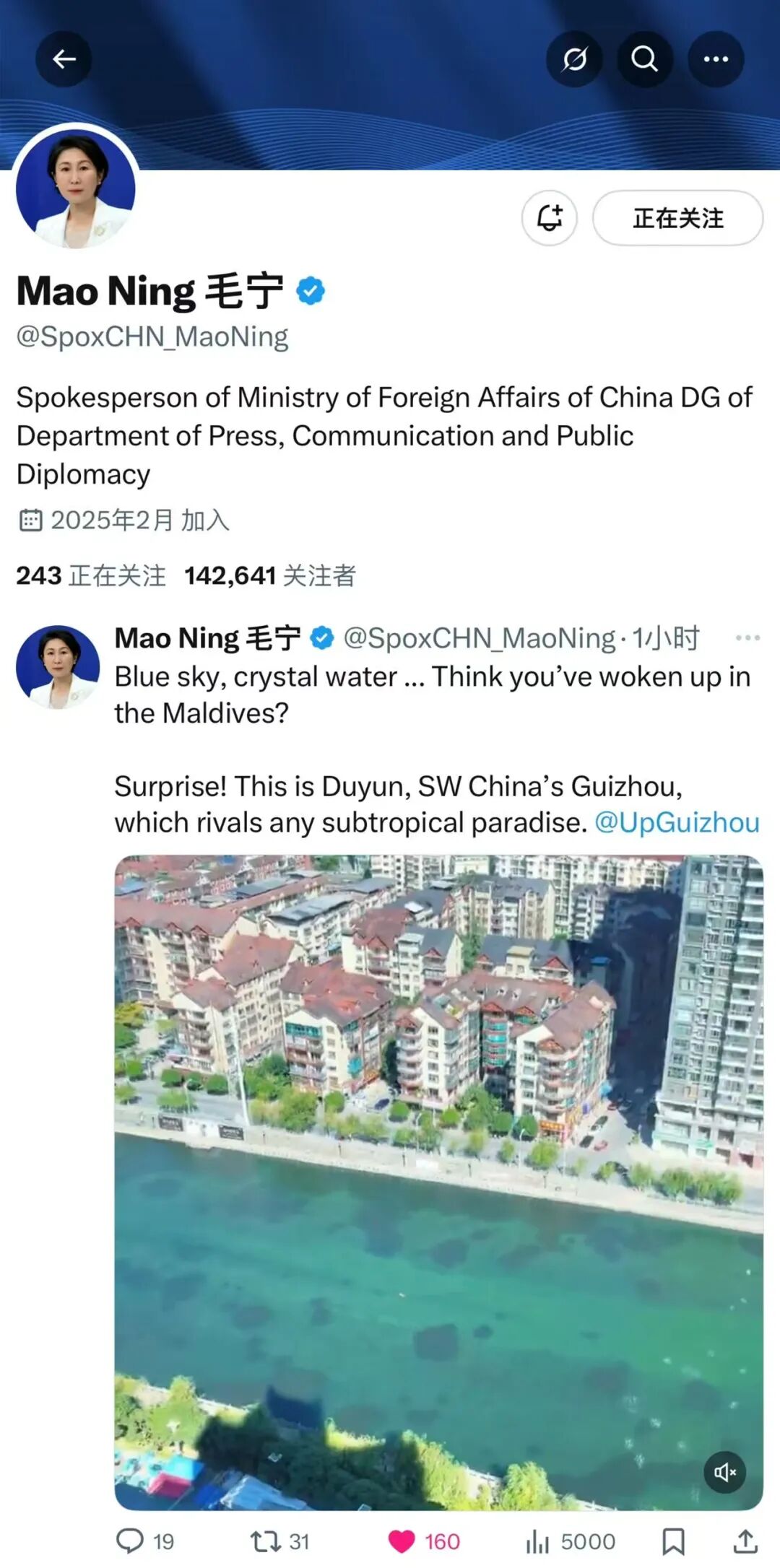The height and width of the screenshot is (1568, 780).
Task: Turn on post notifications bell
Action: point(550,218)
